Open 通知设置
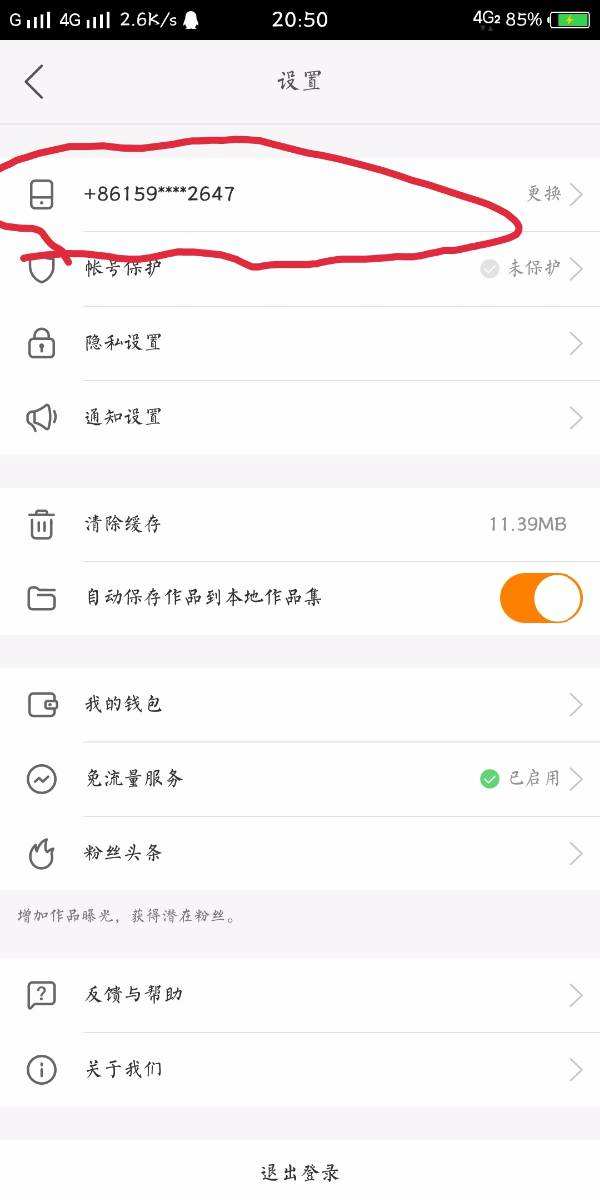The height and width of the screenshot is (1200, 600). (300, 417)
